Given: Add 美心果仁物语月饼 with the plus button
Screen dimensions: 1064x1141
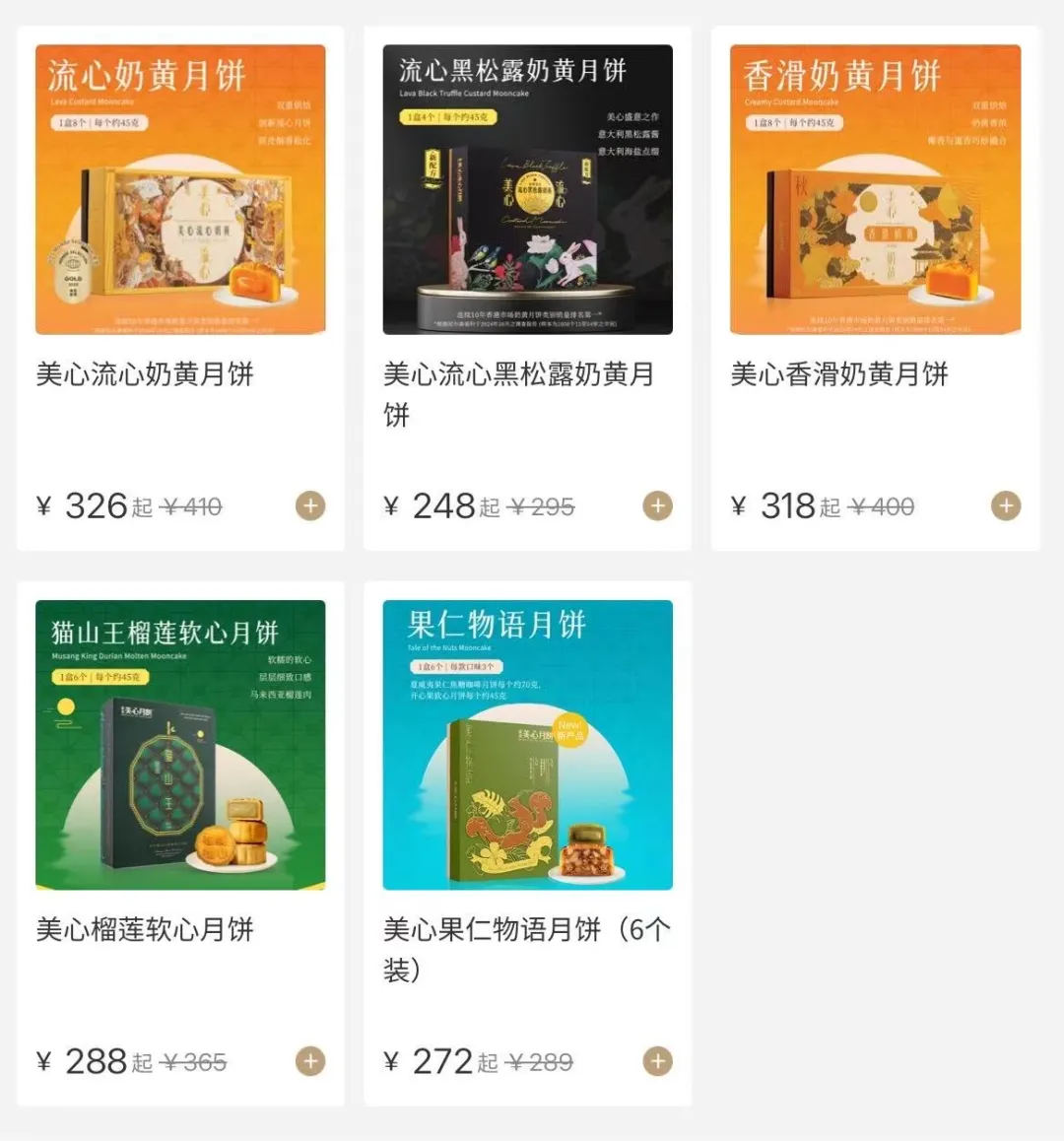Looking at the screenshot, I should point(657,1061).
